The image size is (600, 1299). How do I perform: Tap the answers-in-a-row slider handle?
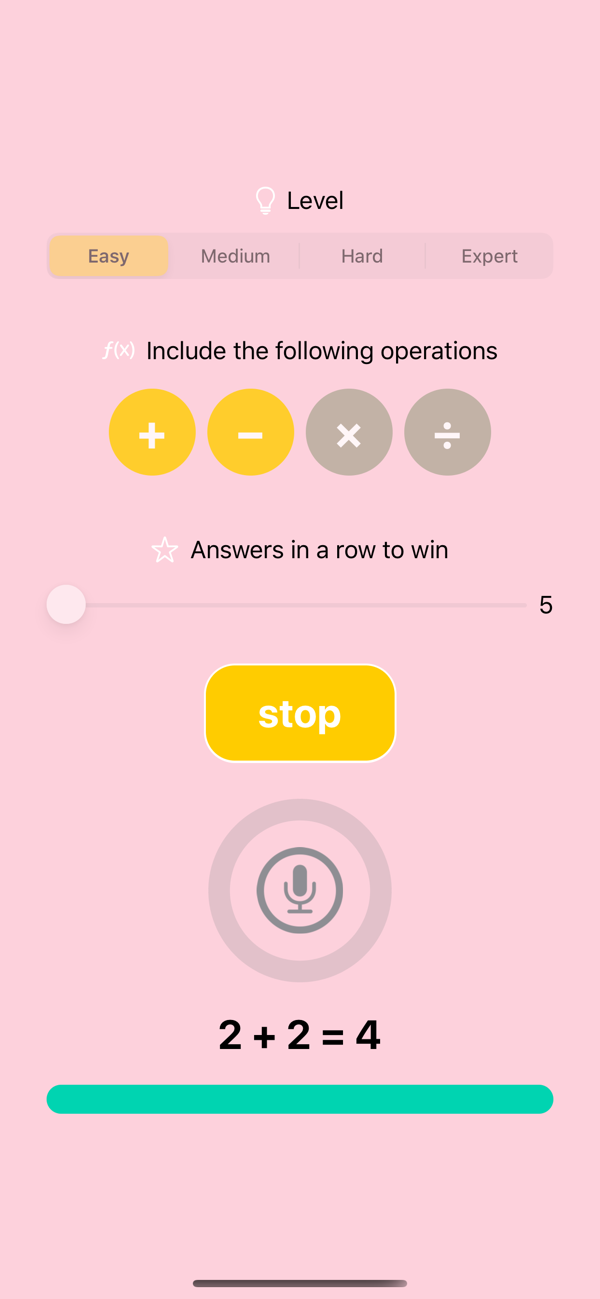[x=66, y=605]
